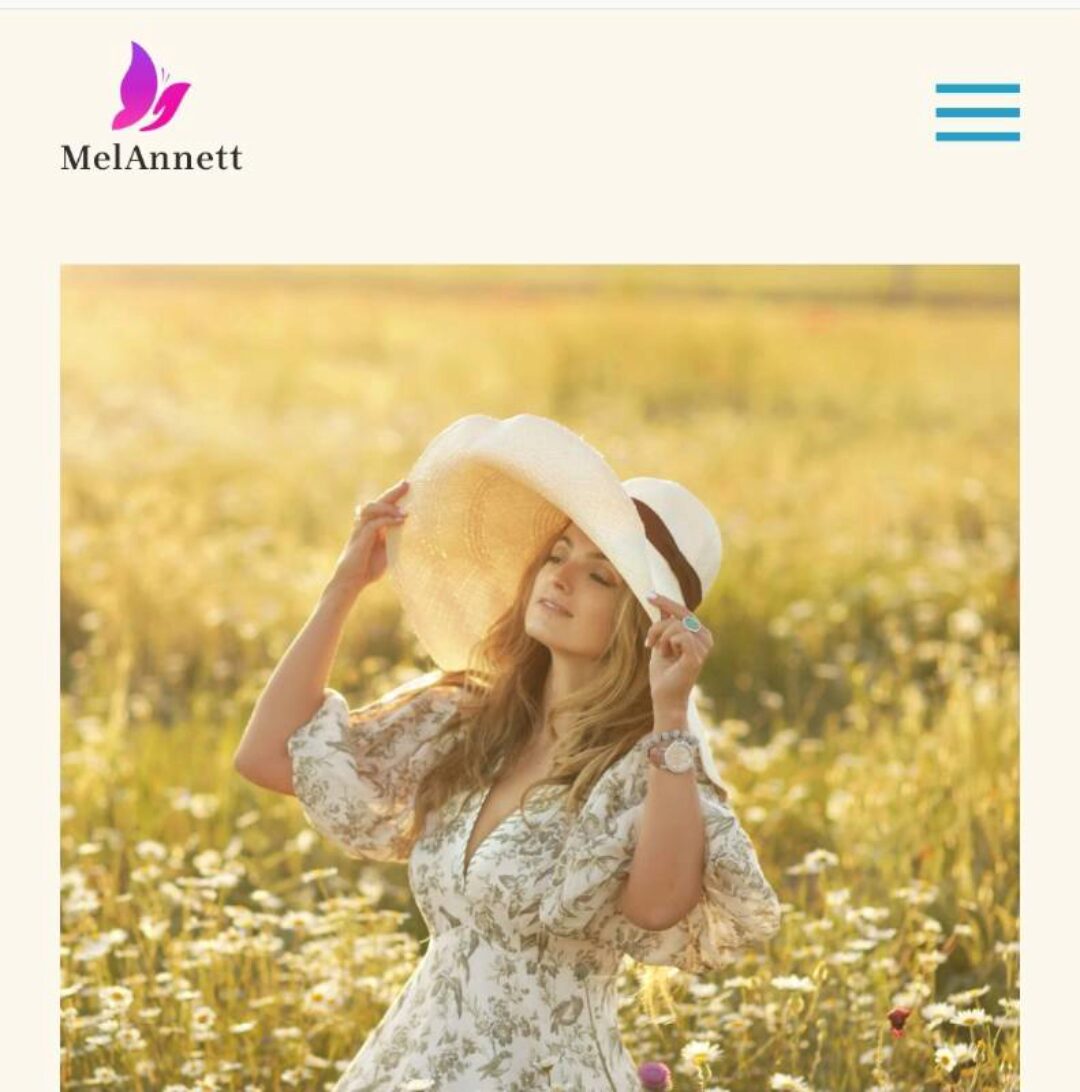Click the hero photo of woman in hat
The width and height of the screenshot is (1080, 1092).
(x=540, y=670)
